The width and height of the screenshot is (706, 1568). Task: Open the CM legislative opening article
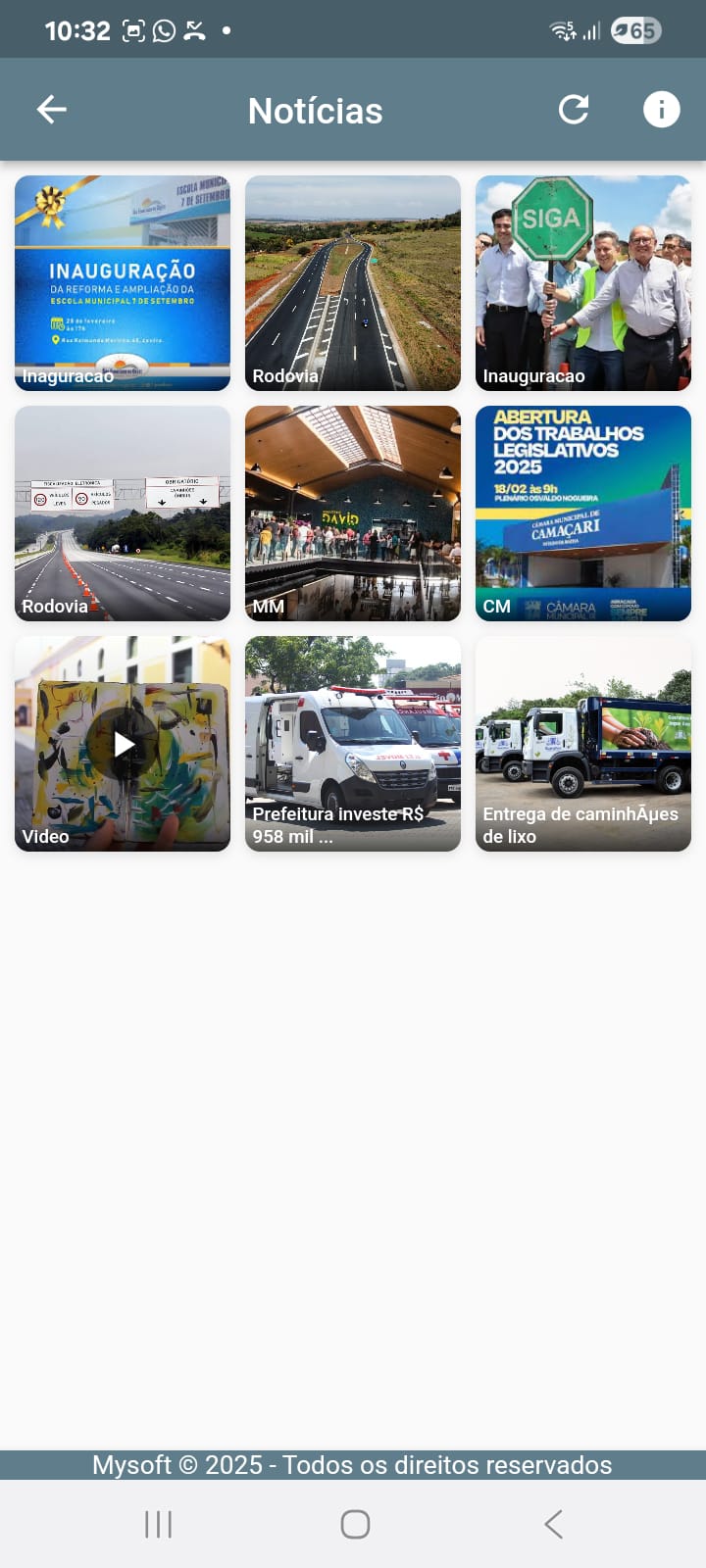tap(582, 514)
